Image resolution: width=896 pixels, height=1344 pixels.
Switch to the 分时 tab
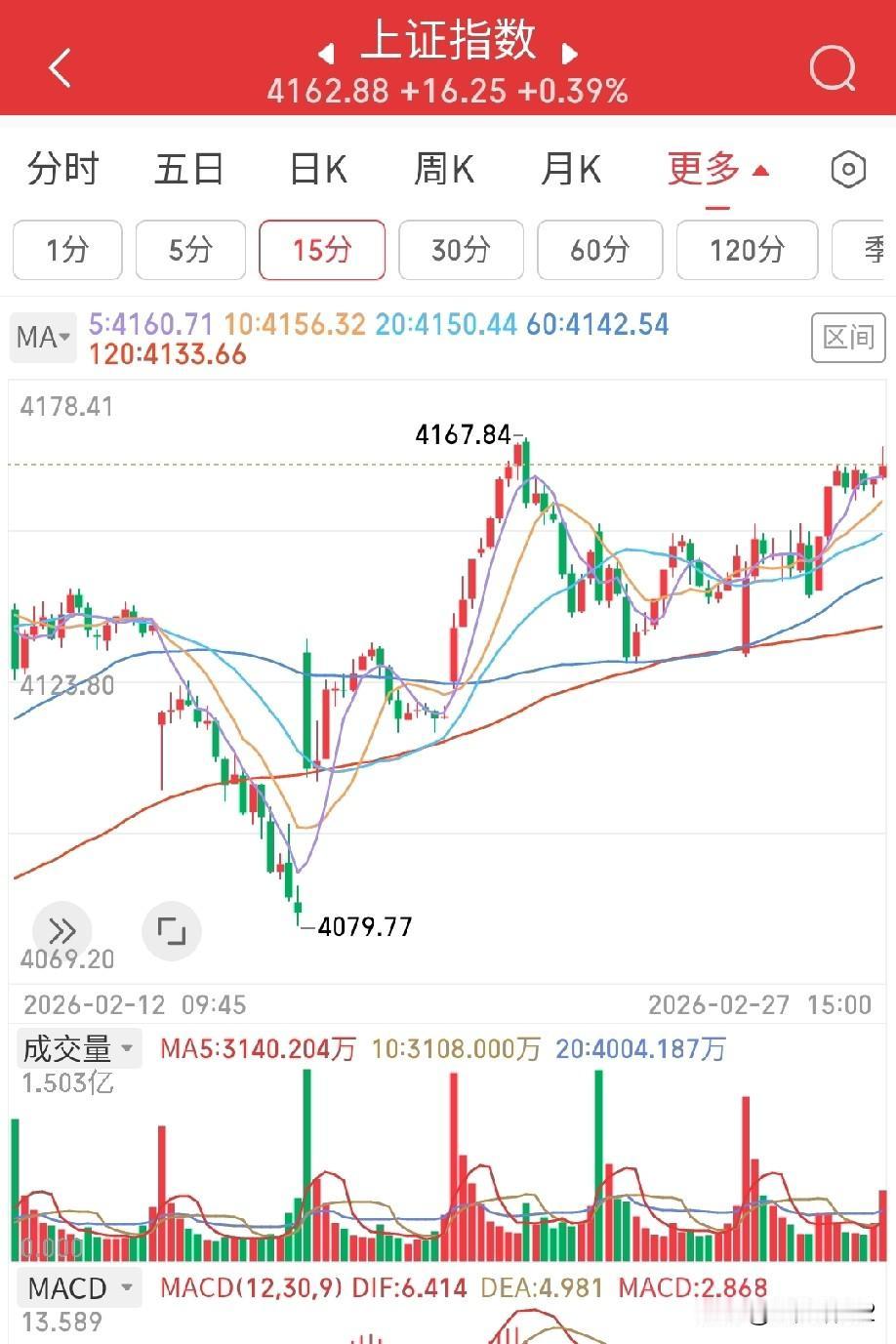click(x=62, y=168)
